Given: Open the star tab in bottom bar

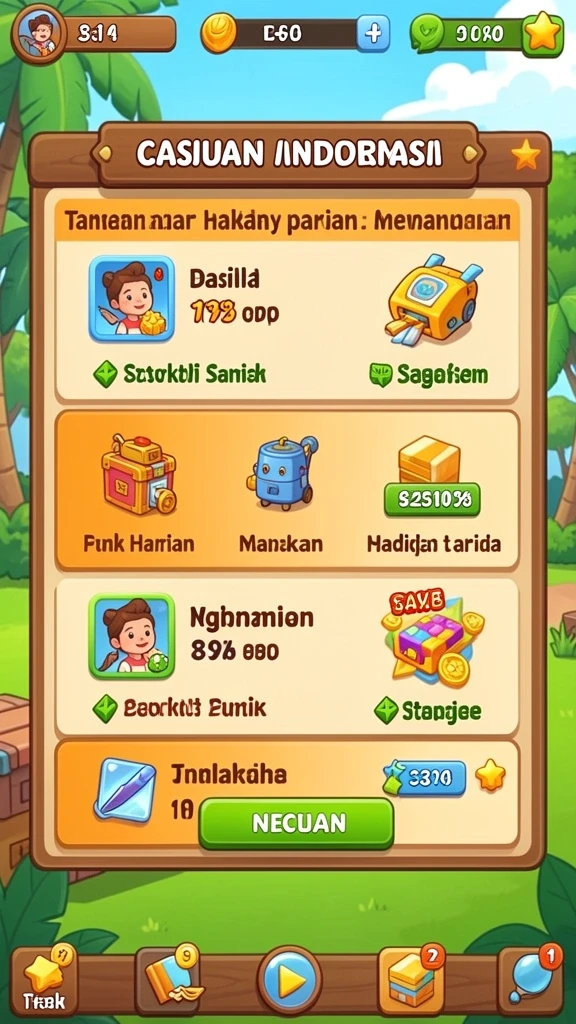Looking at the screenshot, I should (44, 980).
